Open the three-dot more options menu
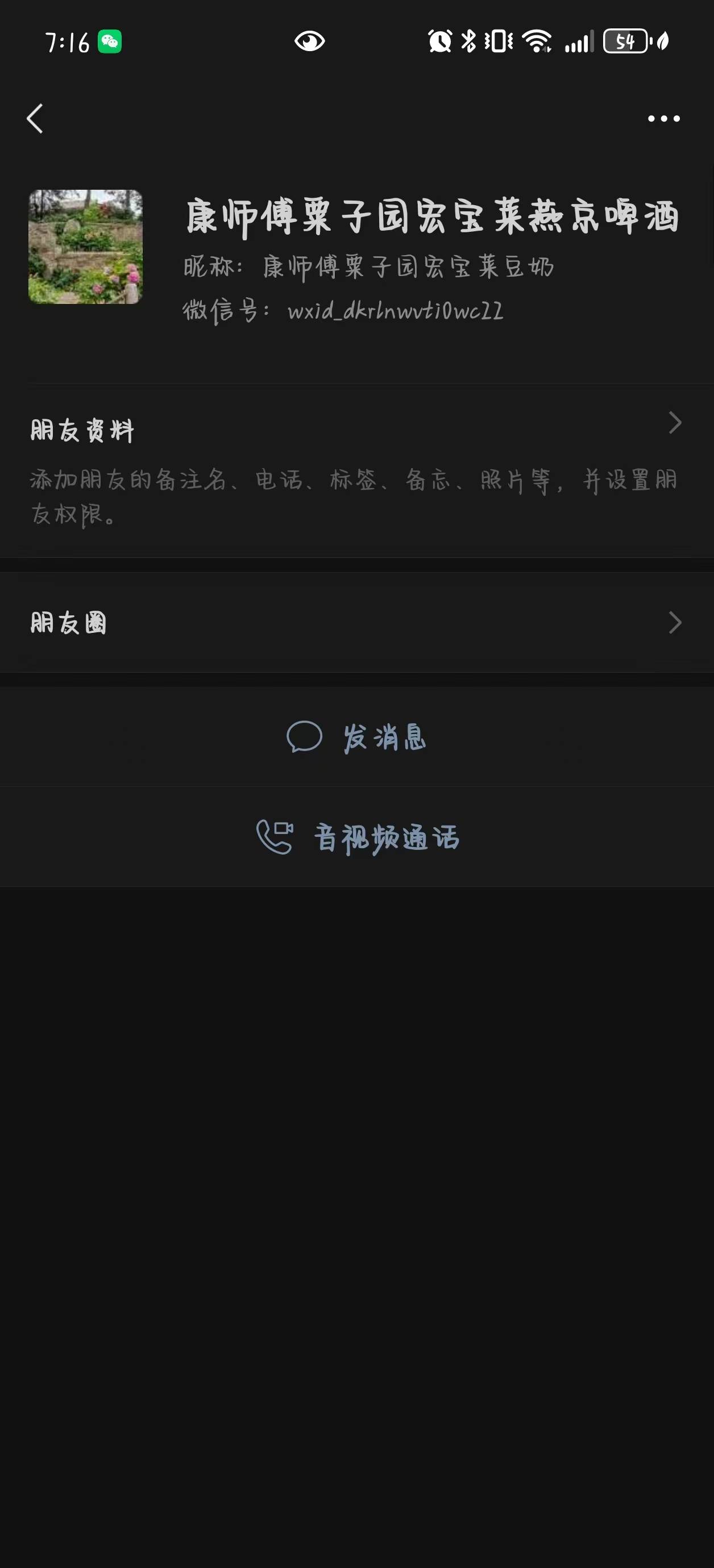Image resolution: width=714 pixels, height=1568 pixels. (x=663, y=119)
